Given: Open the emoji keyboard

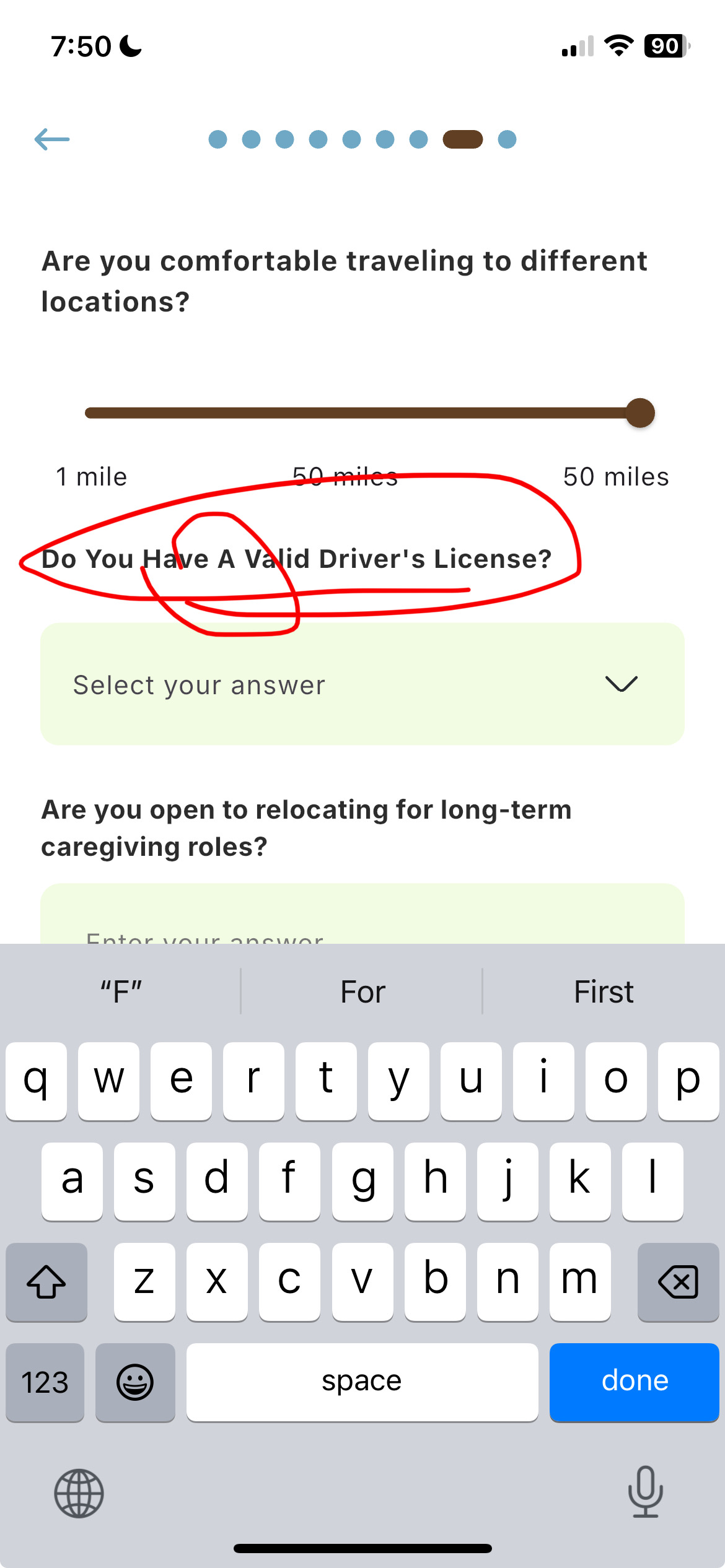Looking at the screenshot, I should 135,1382.
